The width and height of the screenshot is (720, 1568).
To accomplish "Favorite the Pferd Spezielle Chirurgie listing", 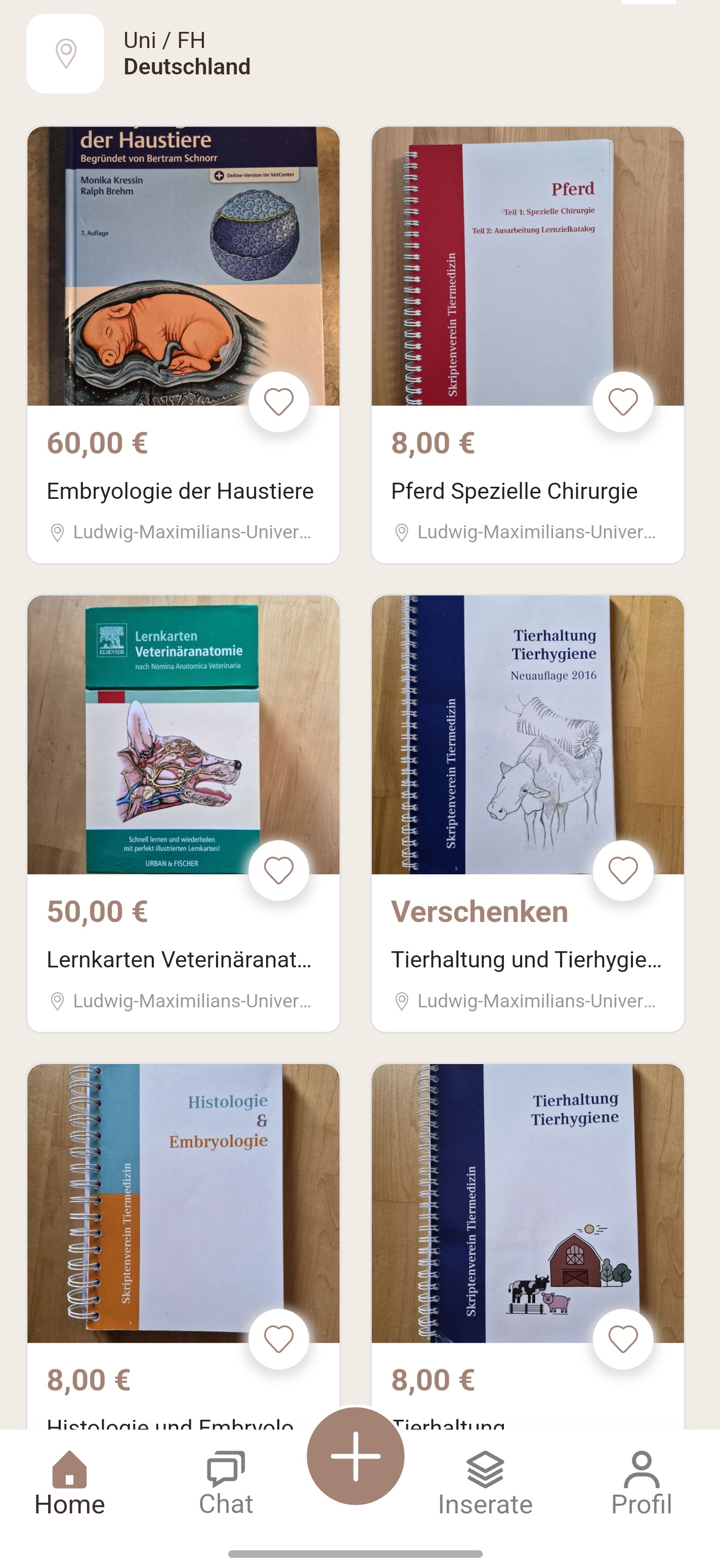I will pos(623,401).
